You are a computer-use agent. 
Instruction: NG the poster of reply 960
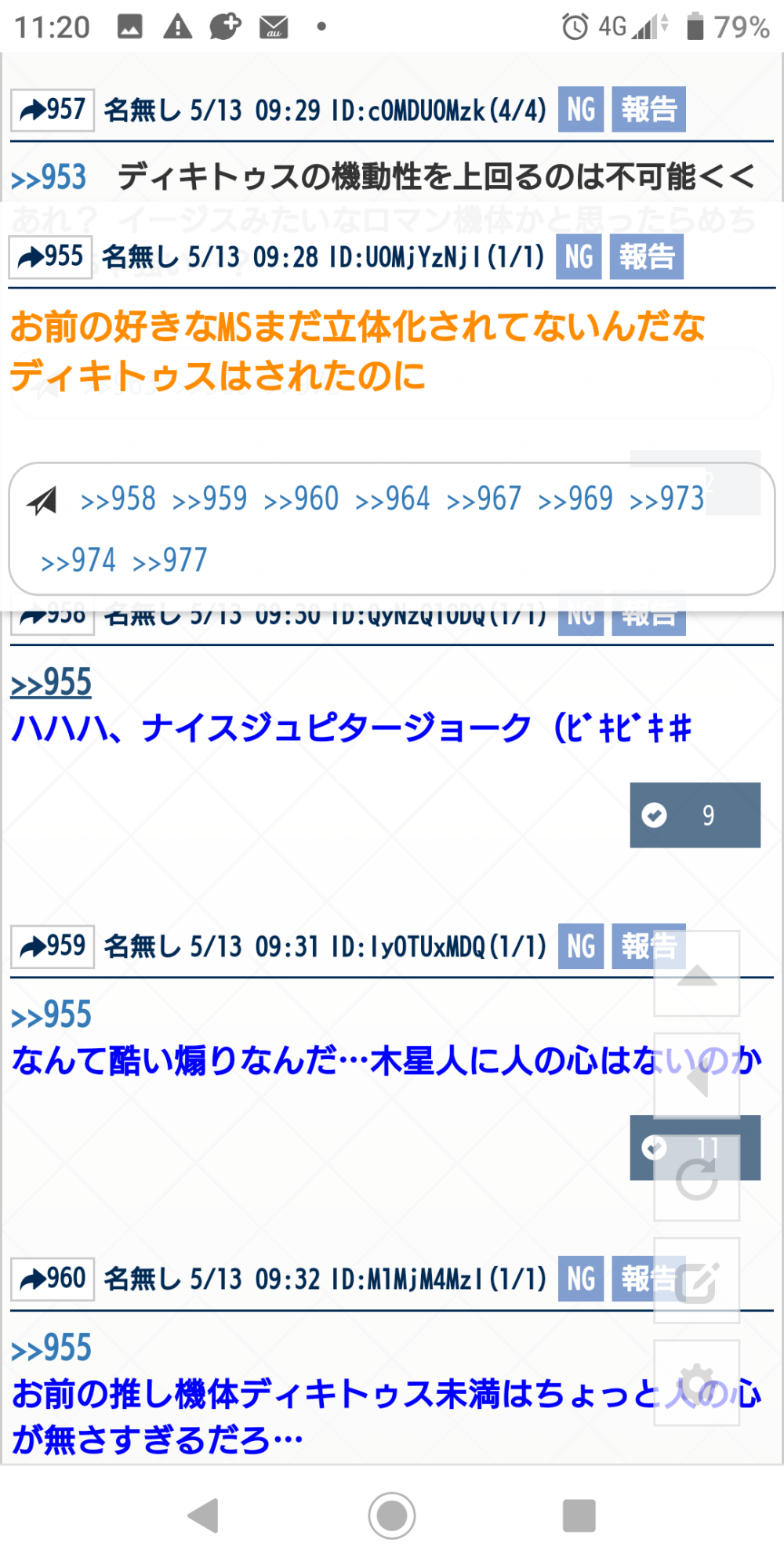(x=581, y=1279)
